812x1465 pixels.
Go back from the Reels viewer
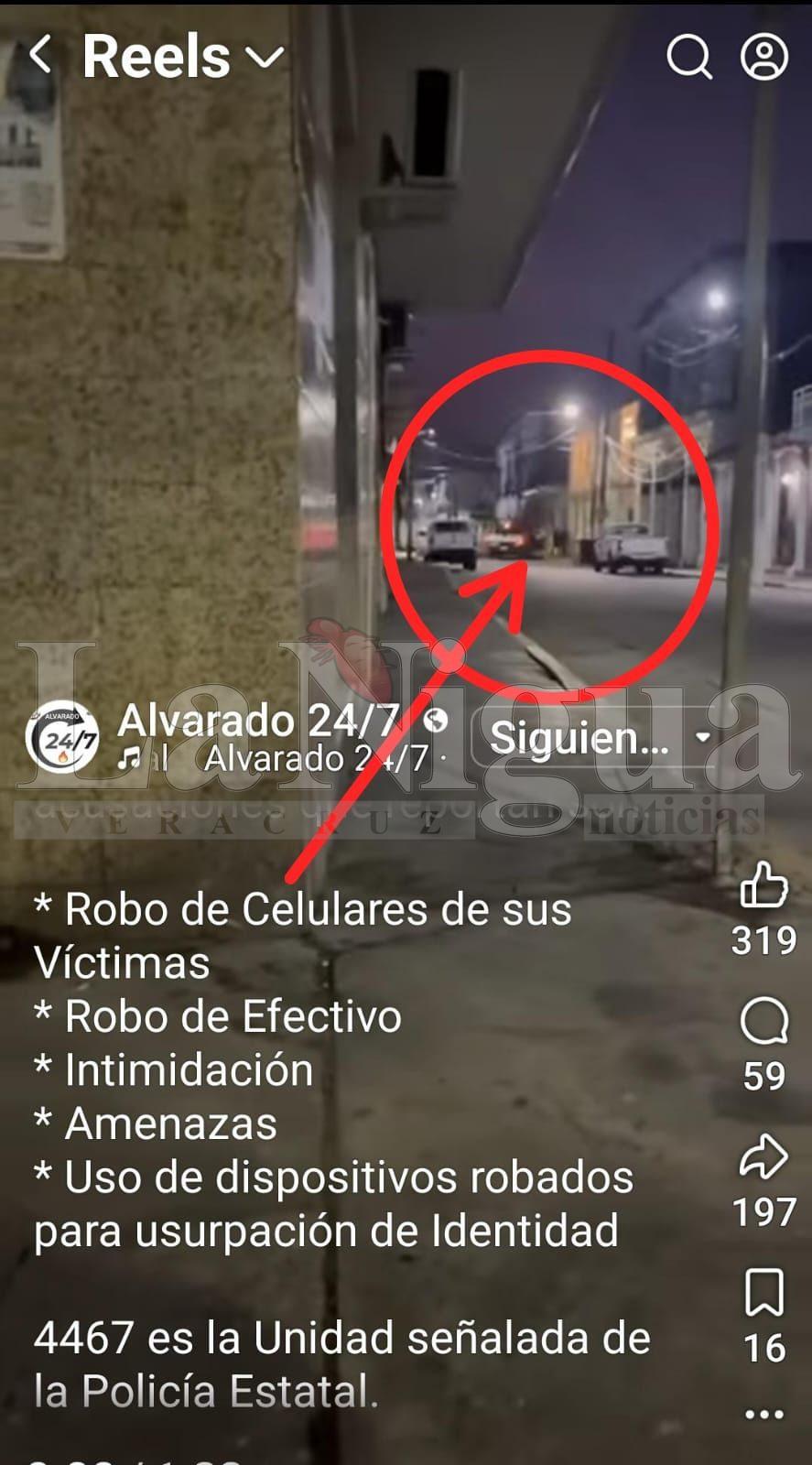tap(40, 56)
